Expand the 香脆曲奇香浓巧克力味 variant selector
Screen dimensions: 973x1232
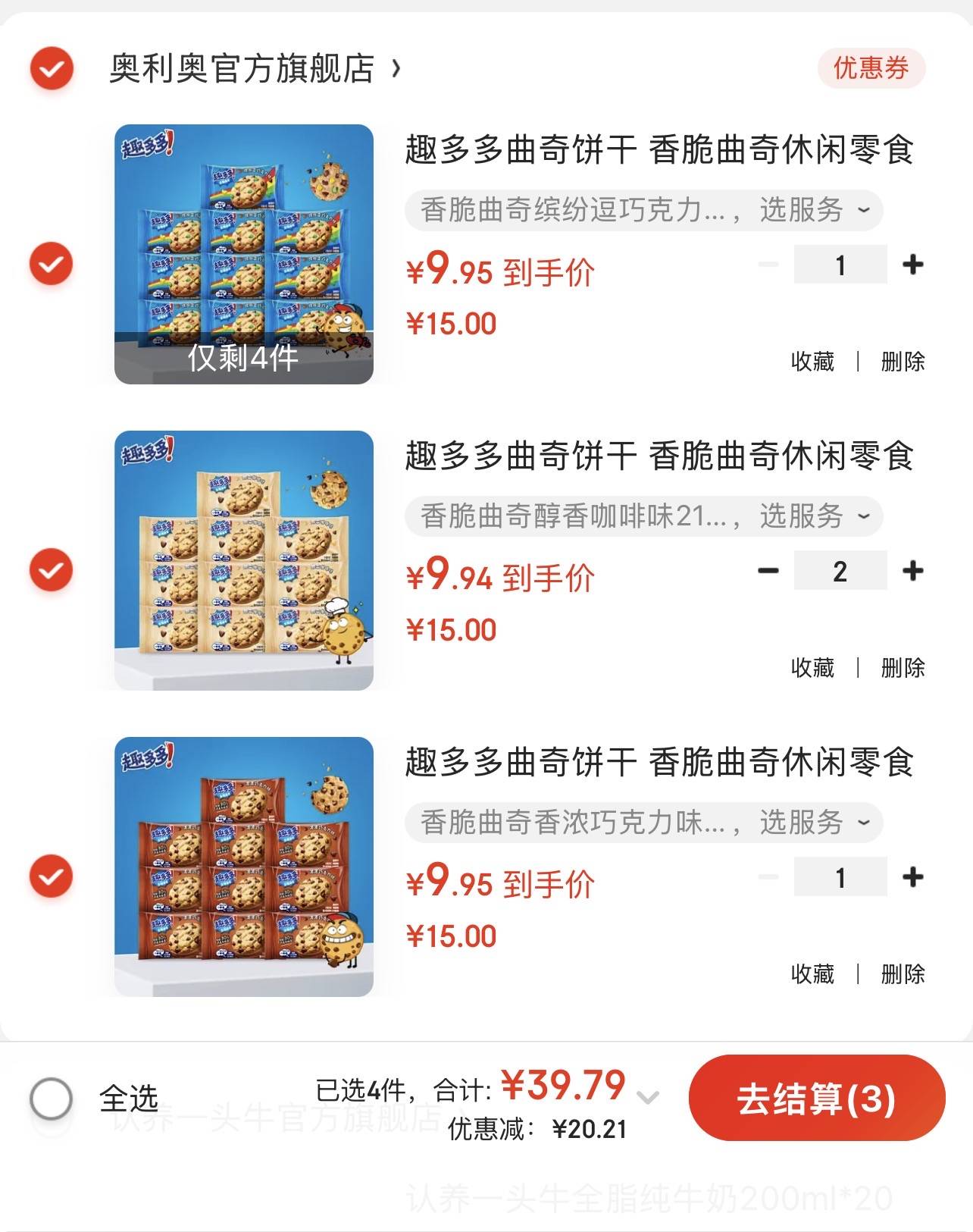tap(643, 823)
